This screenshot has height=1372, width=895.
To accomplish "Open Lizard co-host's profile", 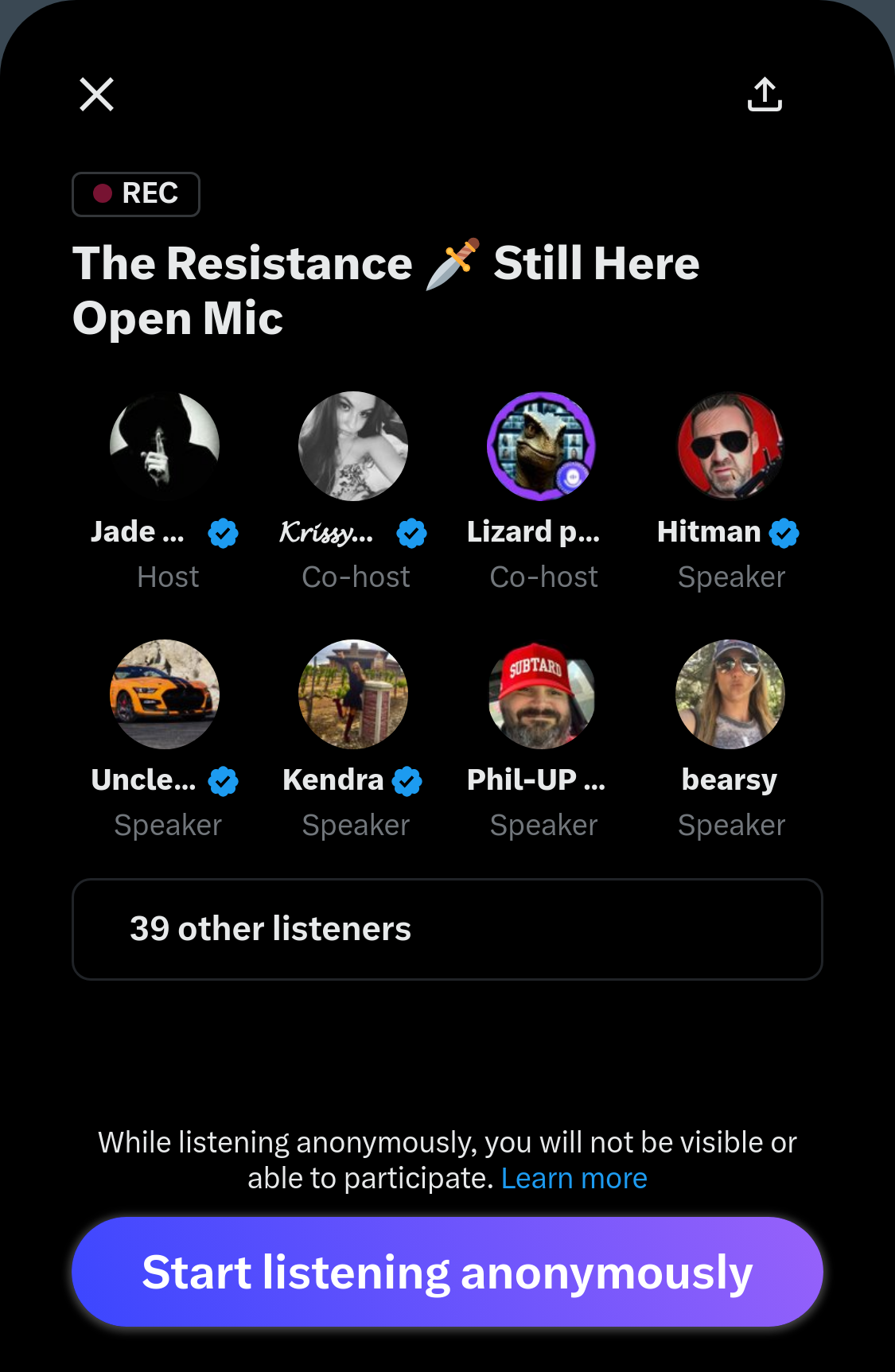I will coord(542,446).
